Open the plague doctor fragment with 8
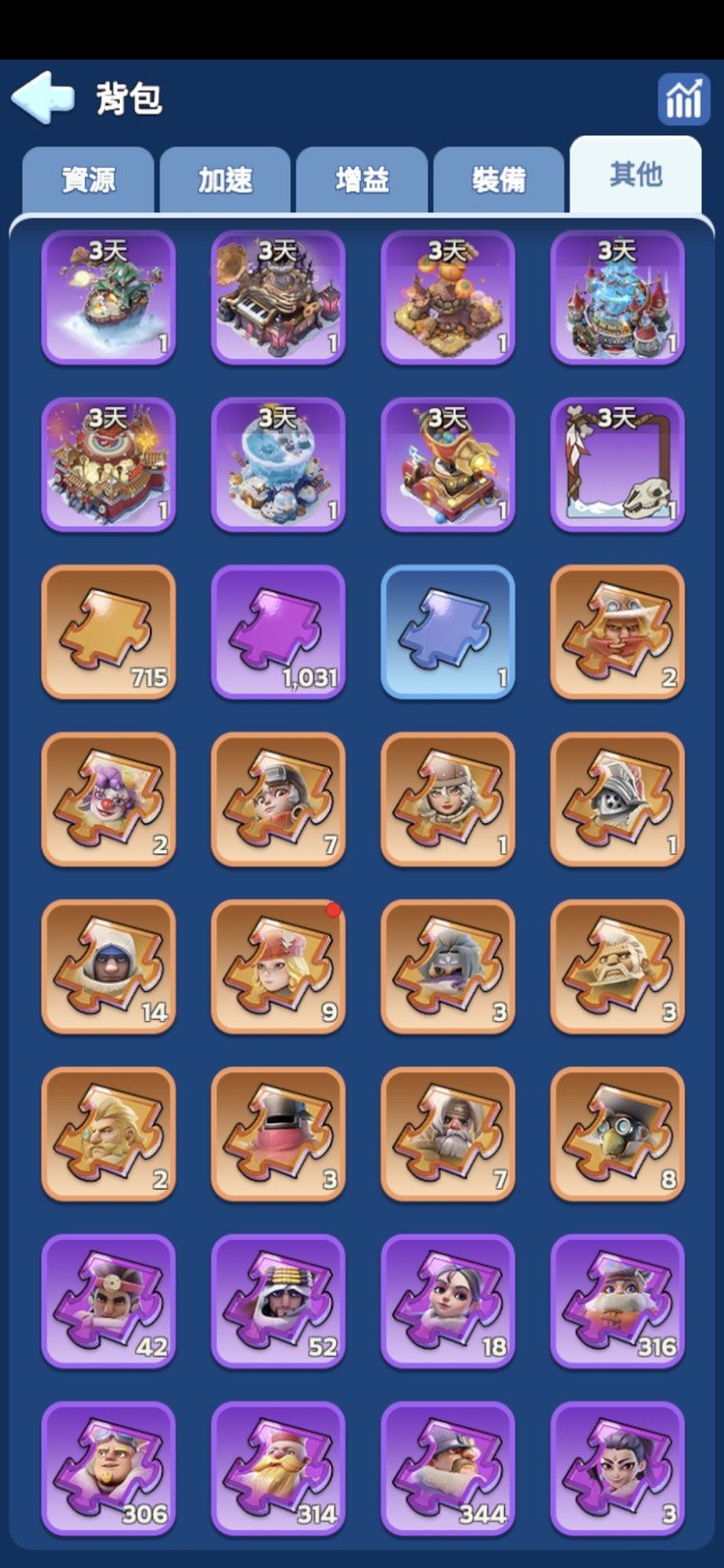This screenshot has height=1568, width=724. pyautogui.click(x=618, y=1134)
